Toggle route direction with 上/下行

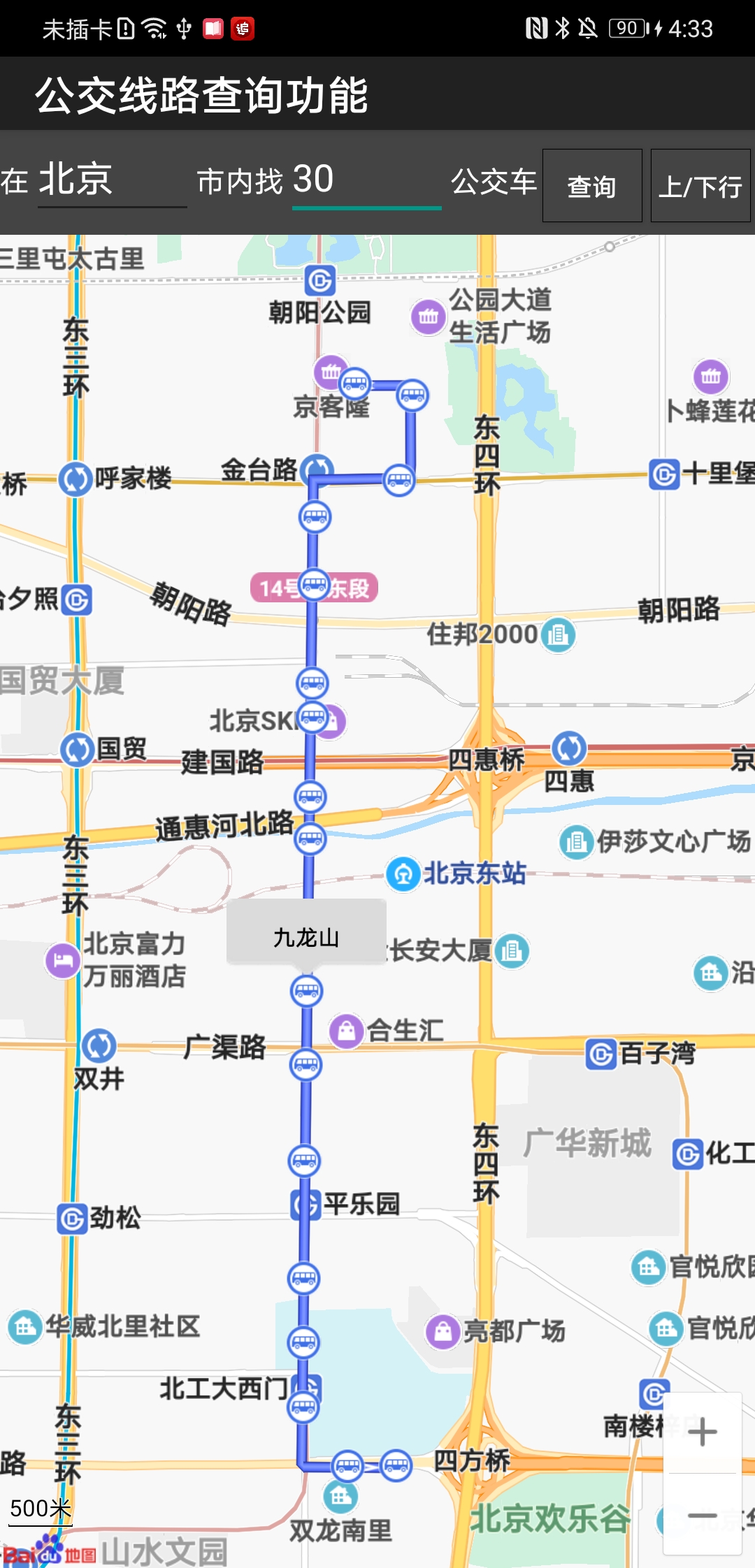(x=700, y=186)
